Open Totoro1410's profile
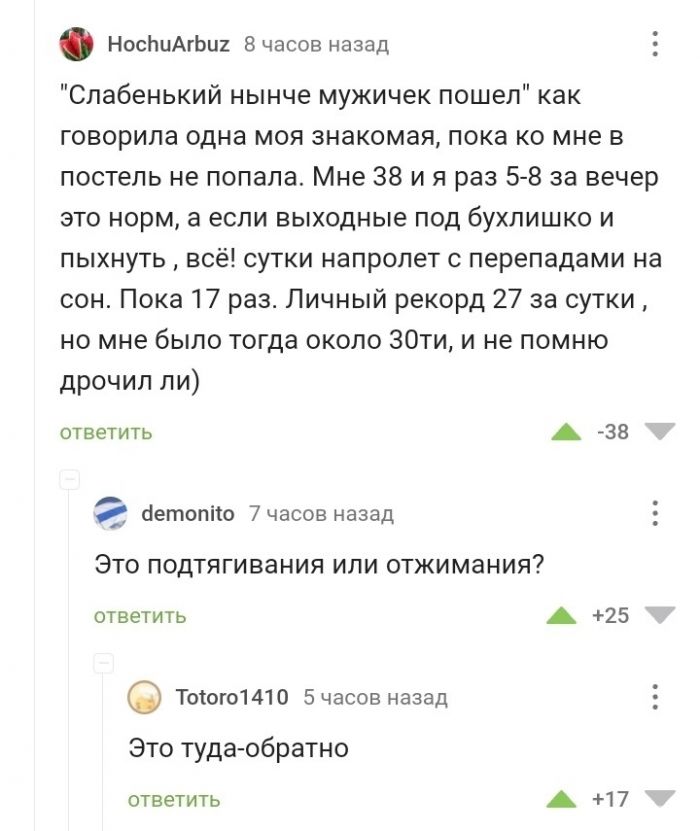700x831 pixels. point(231,697)
